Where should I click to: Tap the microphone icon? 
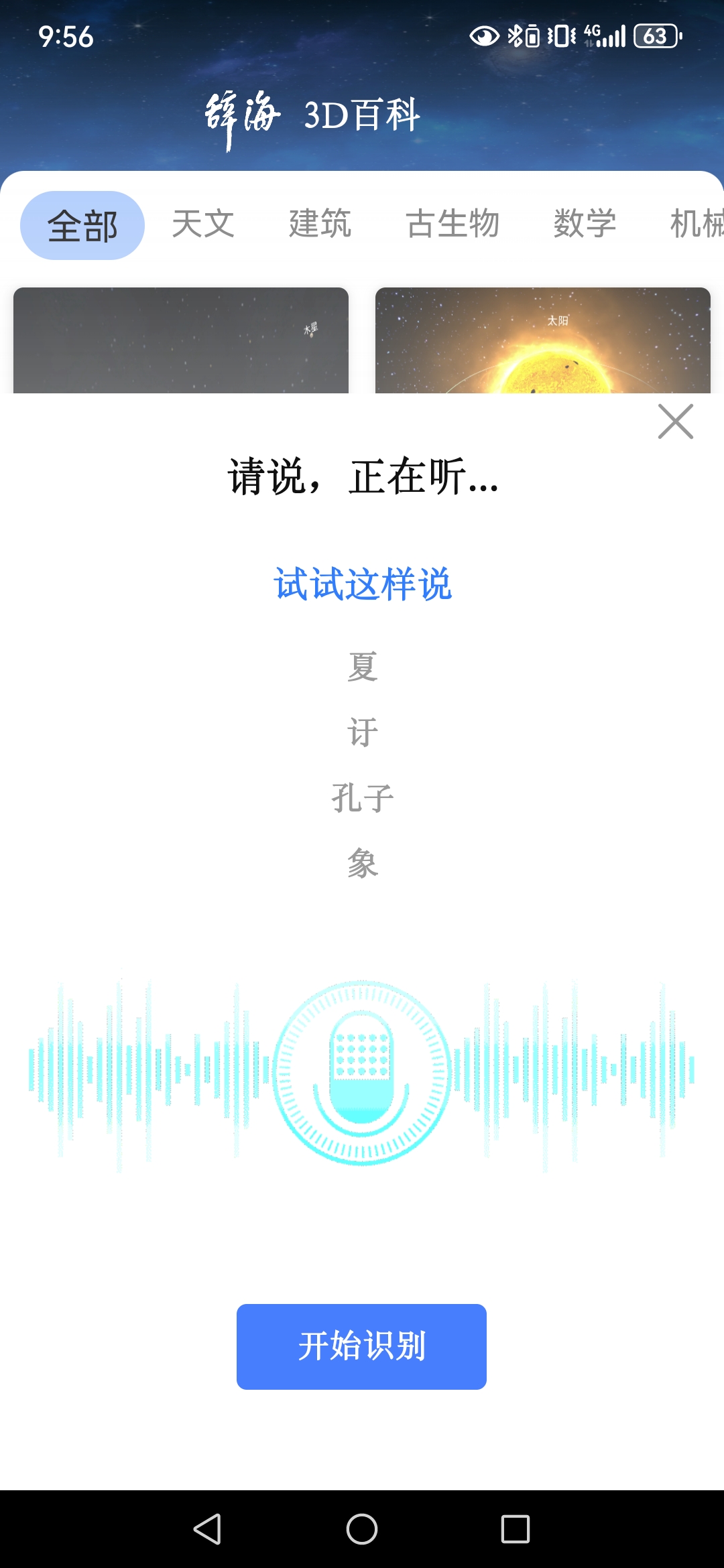[361, 1071]
